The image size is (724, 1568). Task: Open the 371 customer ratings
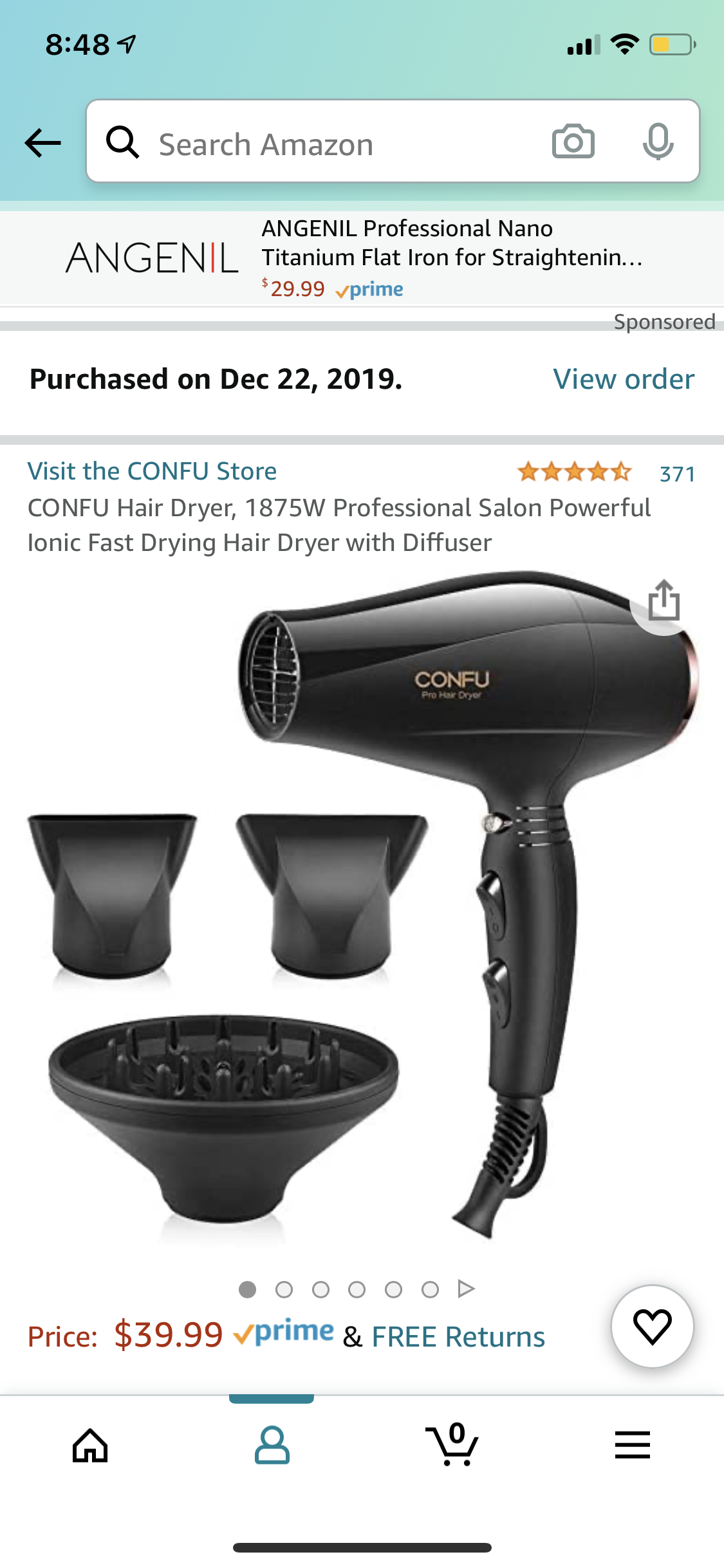[x=677, y=474]
